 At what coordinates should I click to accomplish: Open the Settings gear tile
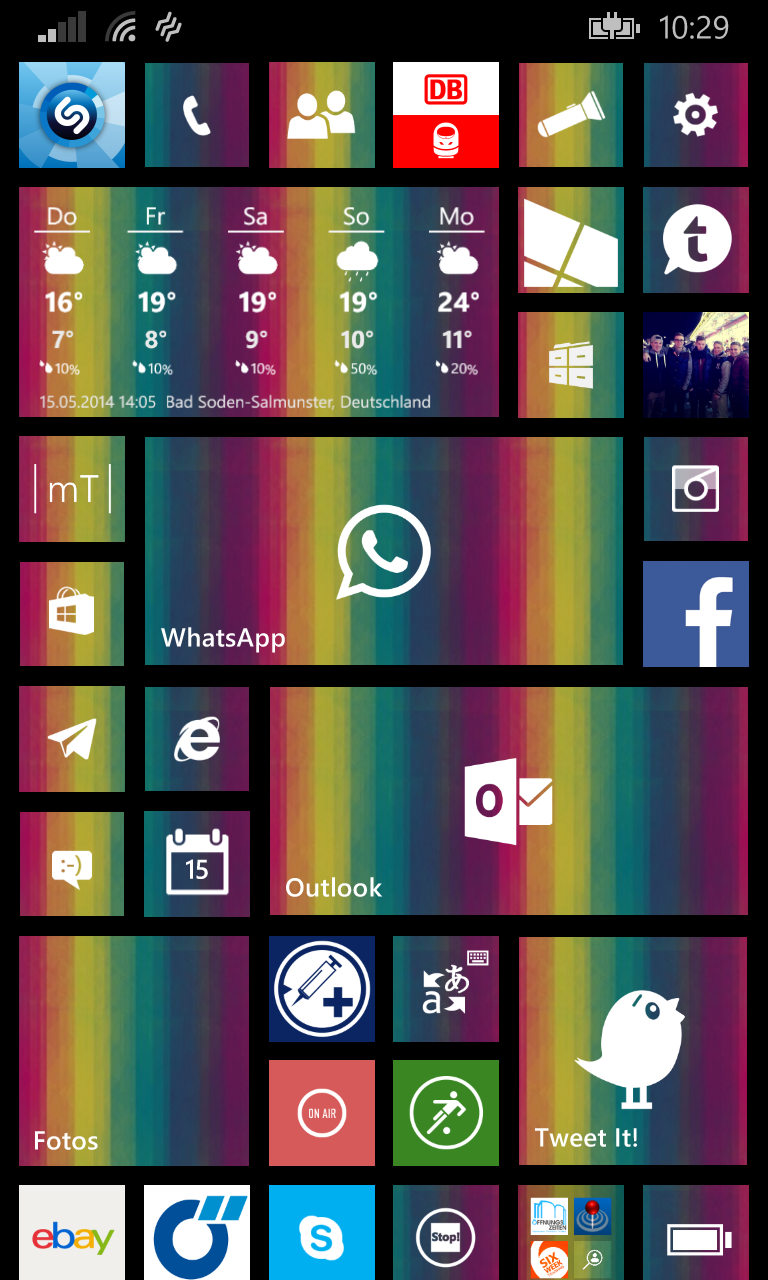coord(696,115)
